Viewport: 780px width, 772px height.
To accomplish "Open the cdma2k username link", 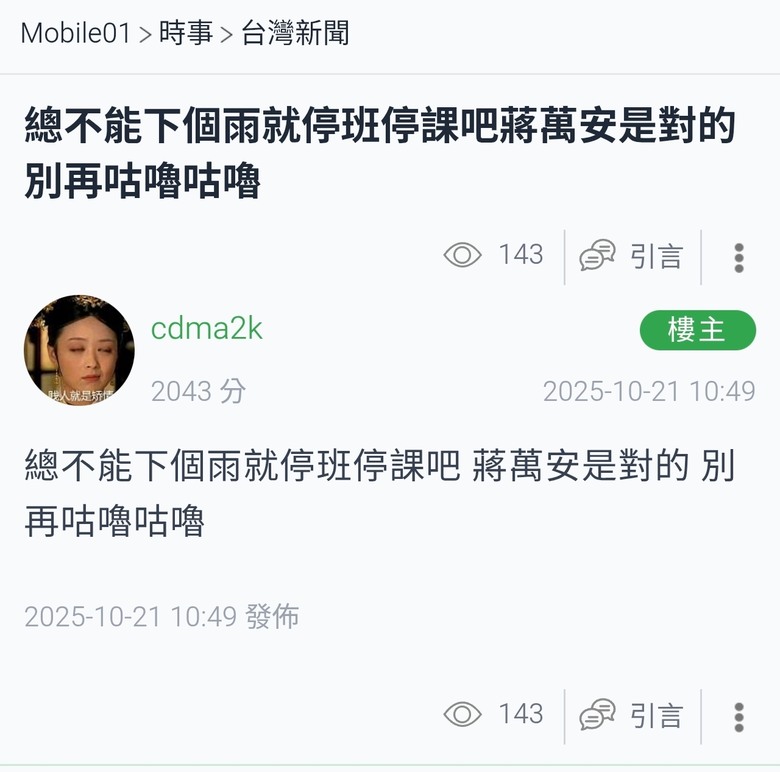I will [x=207, y=329].
